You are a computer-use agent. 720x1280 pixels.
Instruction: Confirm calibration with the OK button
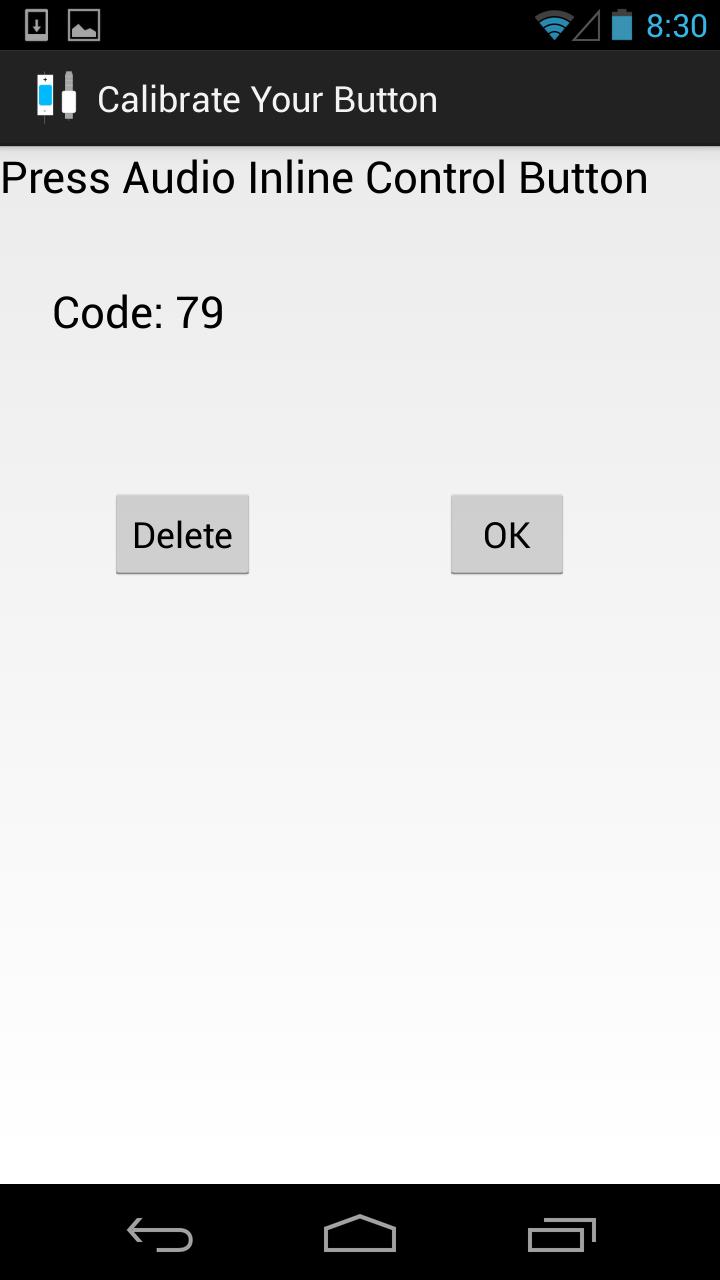coord(506,534)
